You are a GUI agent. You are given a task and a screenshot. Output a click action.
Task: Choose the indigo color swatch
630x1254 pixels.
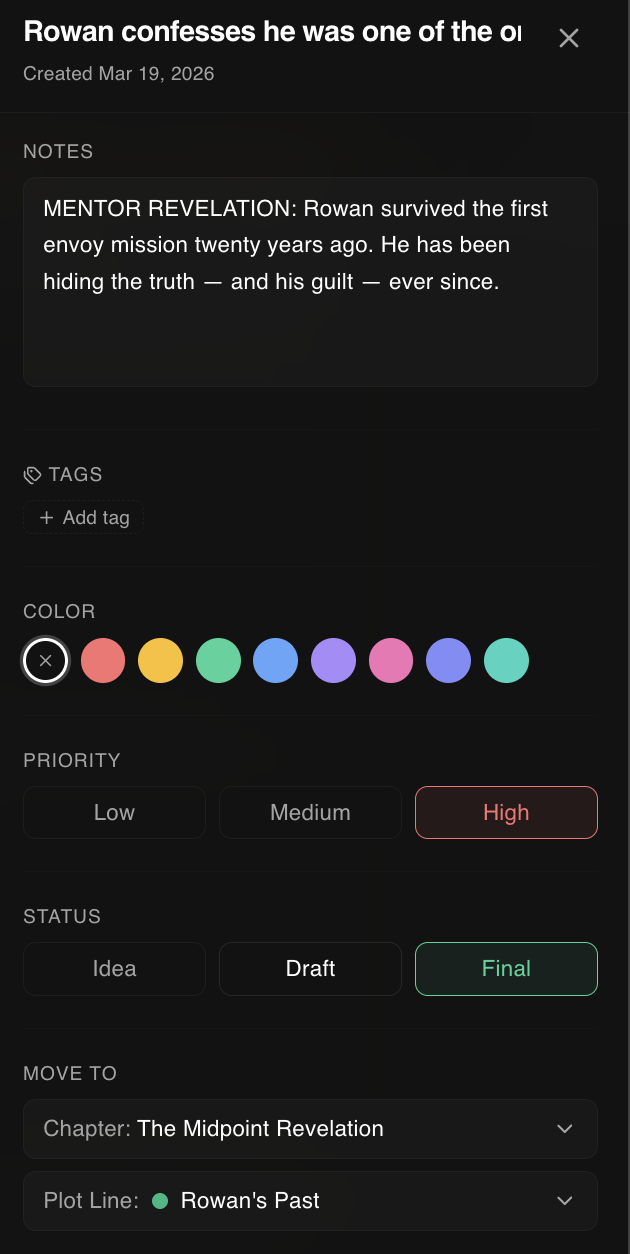[449, 661]
